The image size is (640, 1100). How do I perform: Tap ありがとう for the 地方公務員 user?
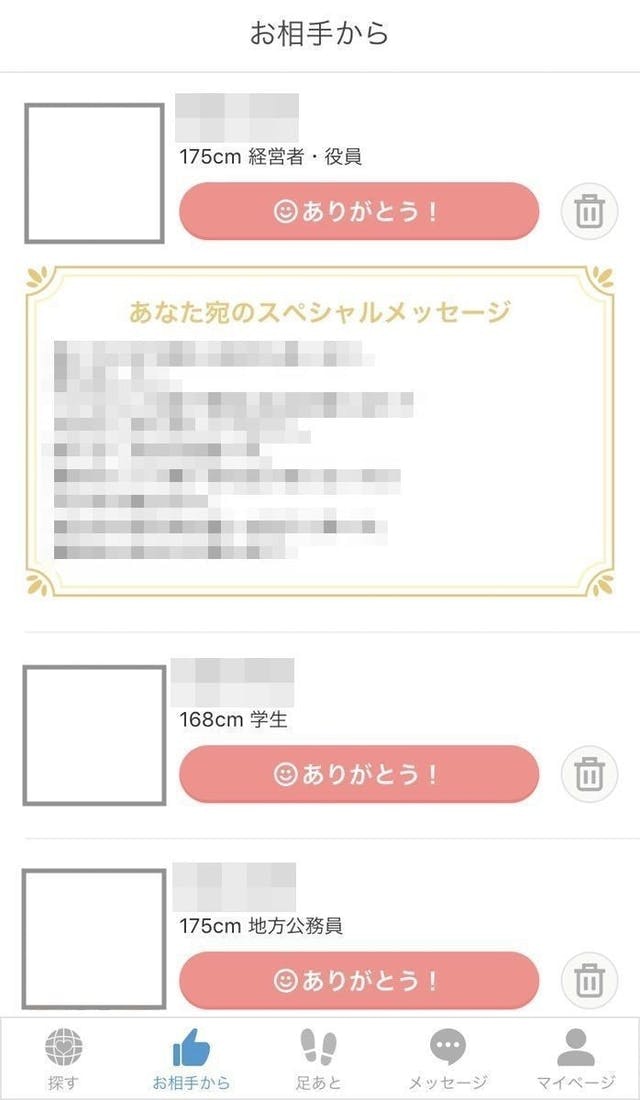[359, 980]
